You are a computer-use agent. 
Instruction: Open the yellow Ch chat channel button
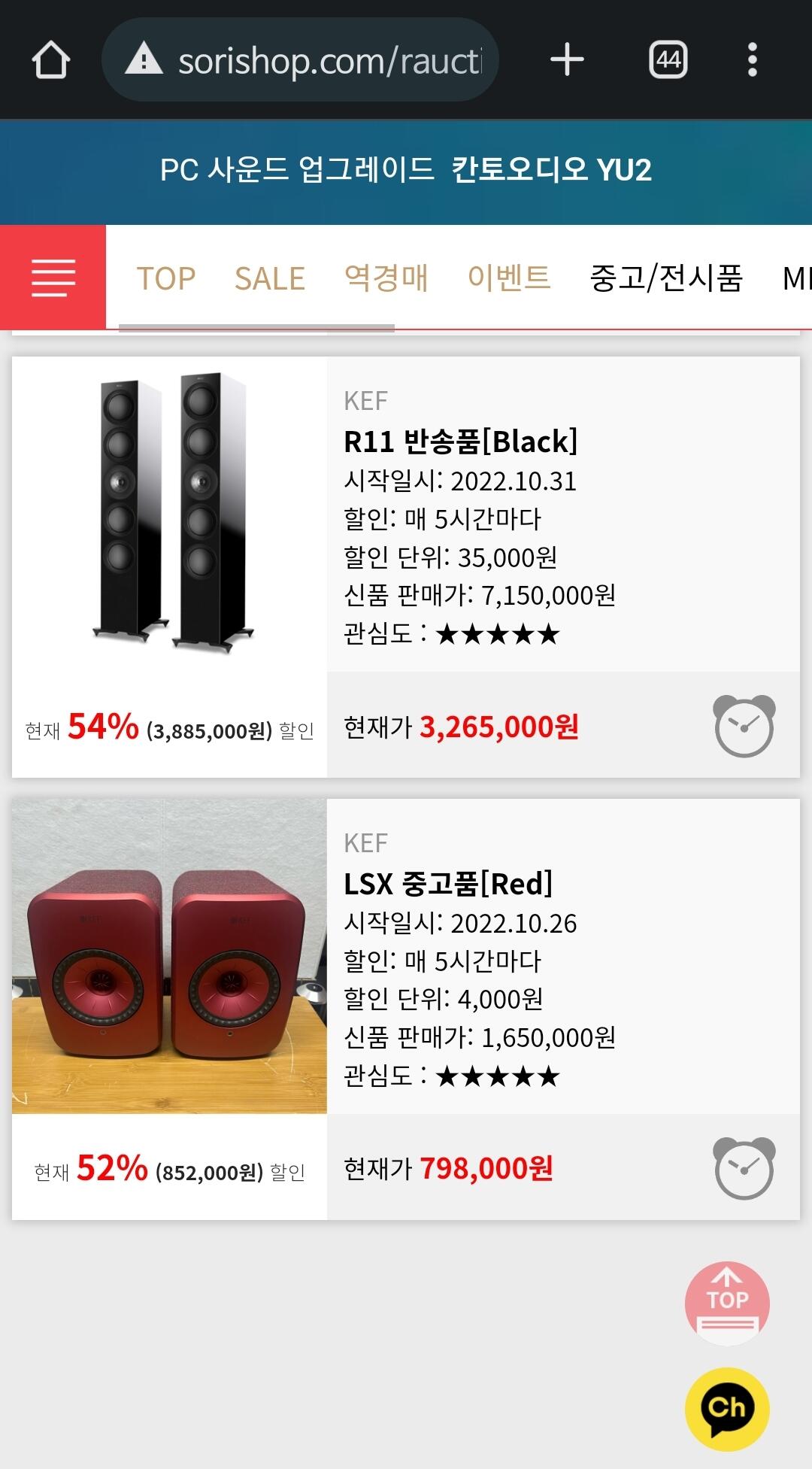click(x=727, y=1408)
